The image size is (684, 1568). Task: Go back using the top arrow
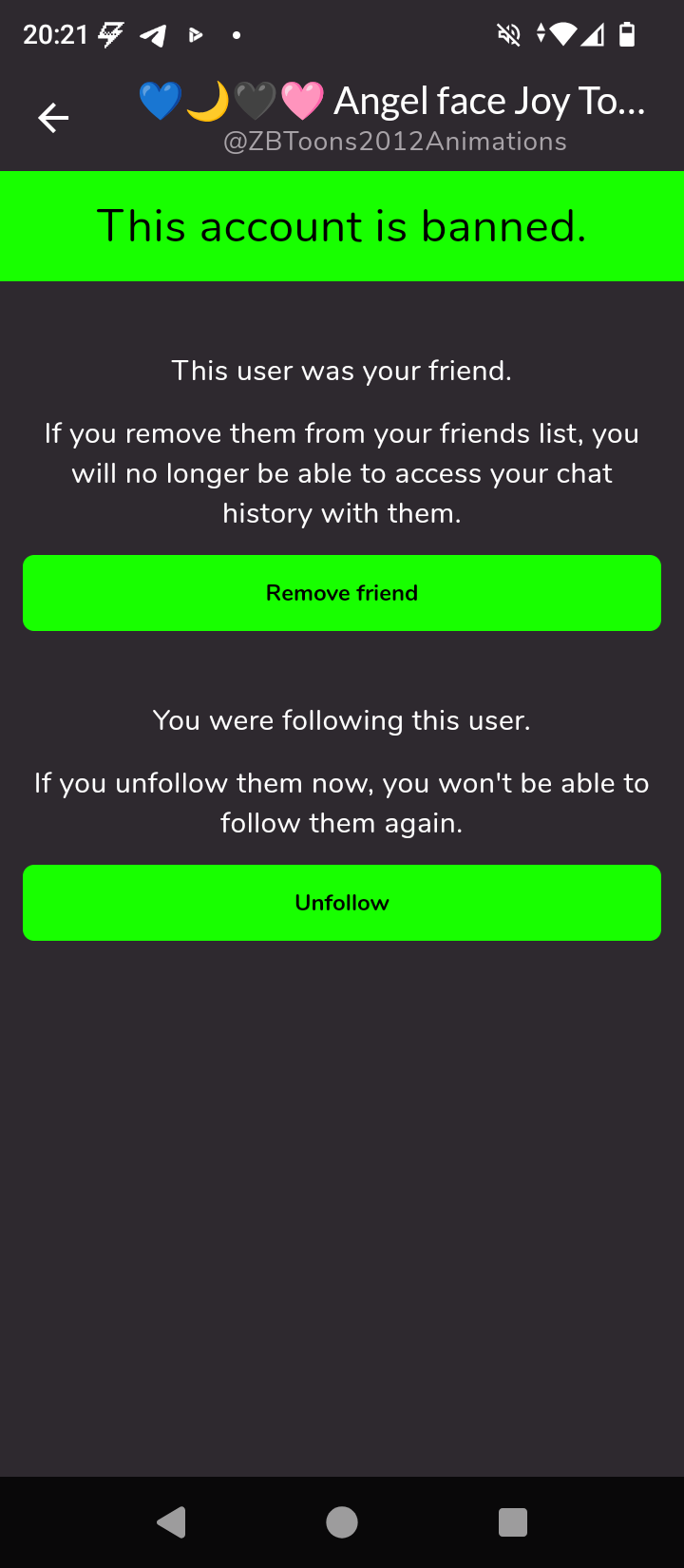(x=53, y=119)
